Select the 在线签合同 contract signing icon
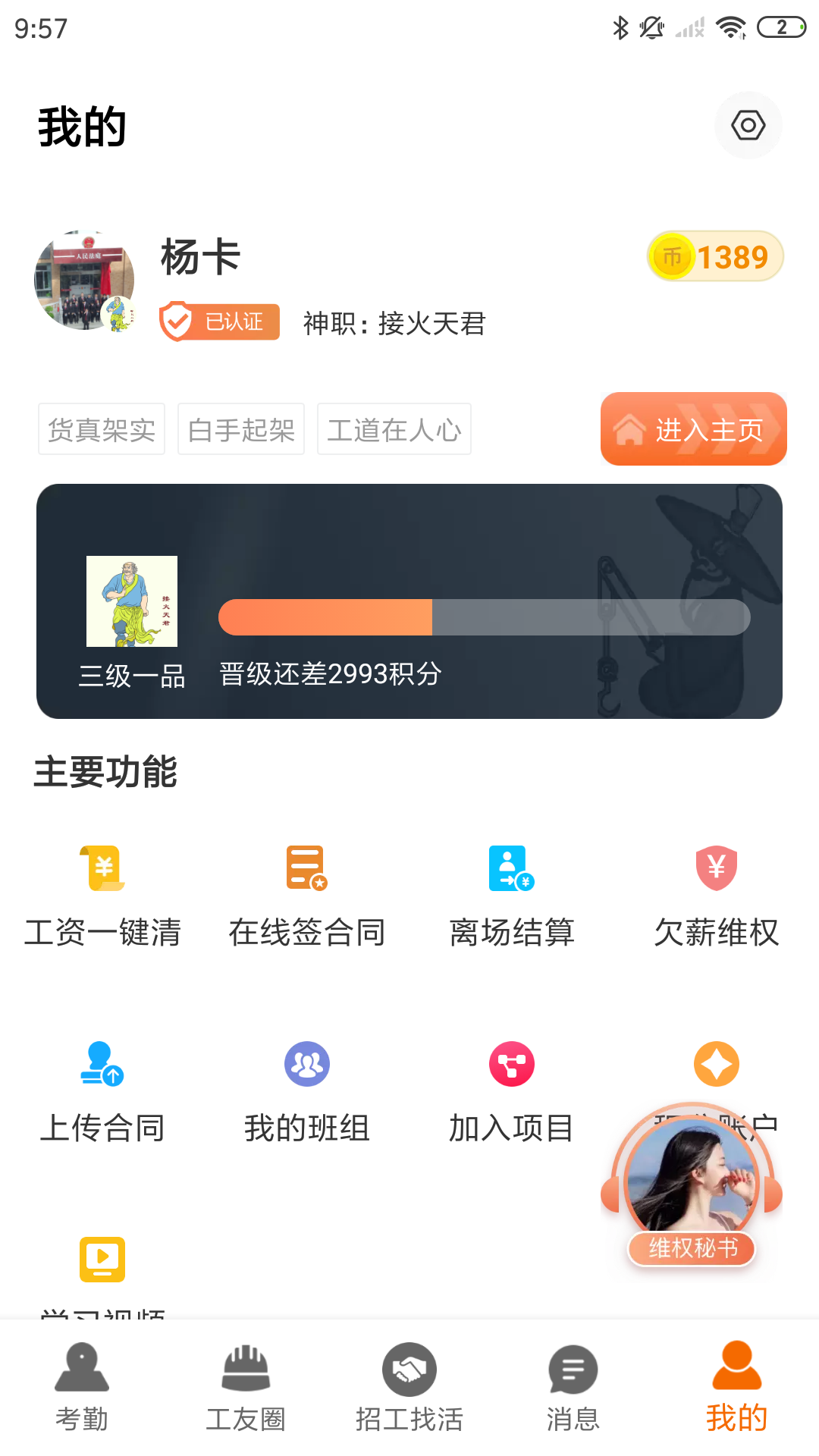Viewport: 819px width, 1456px height. pyautogui.click(x=307, y=895)
